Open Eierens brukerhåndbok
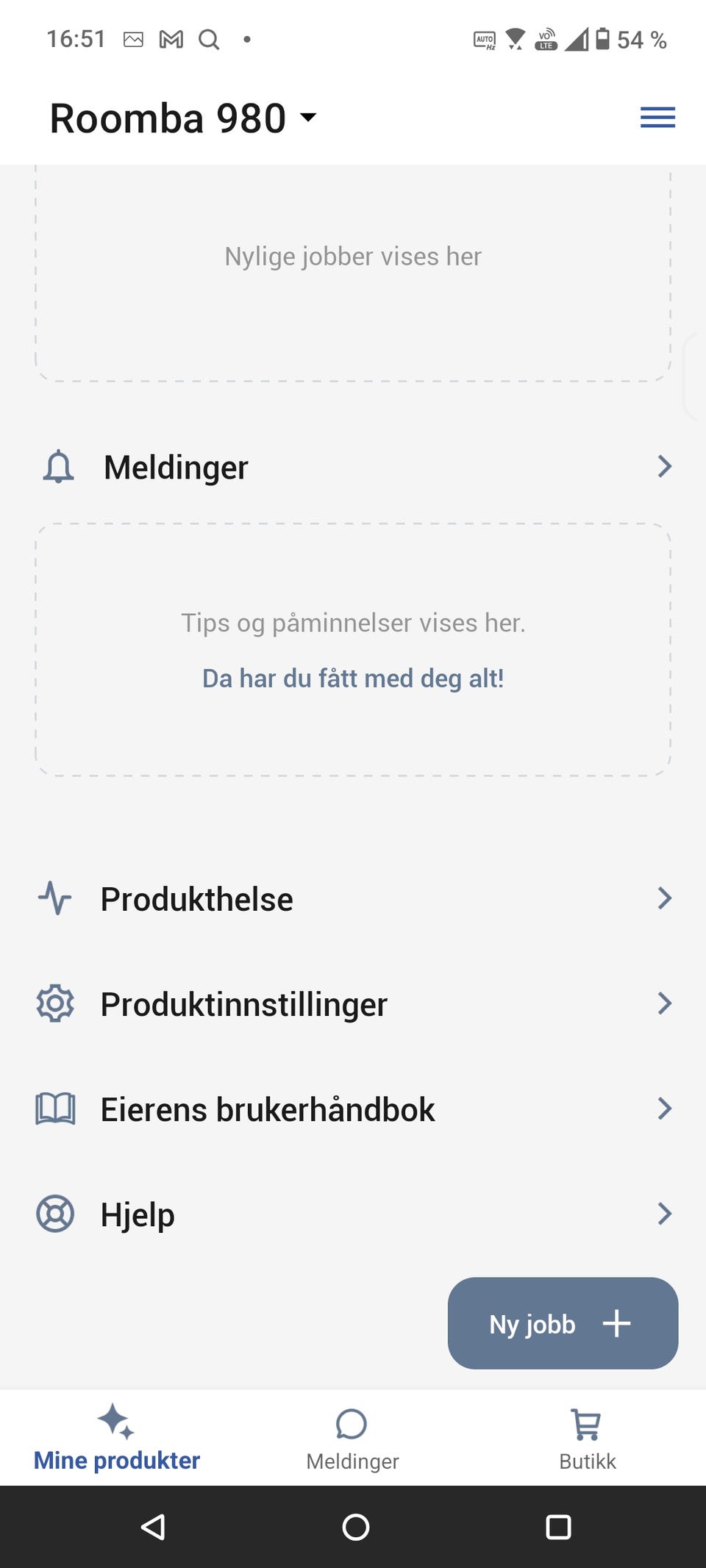 [x=353, y=1109]
